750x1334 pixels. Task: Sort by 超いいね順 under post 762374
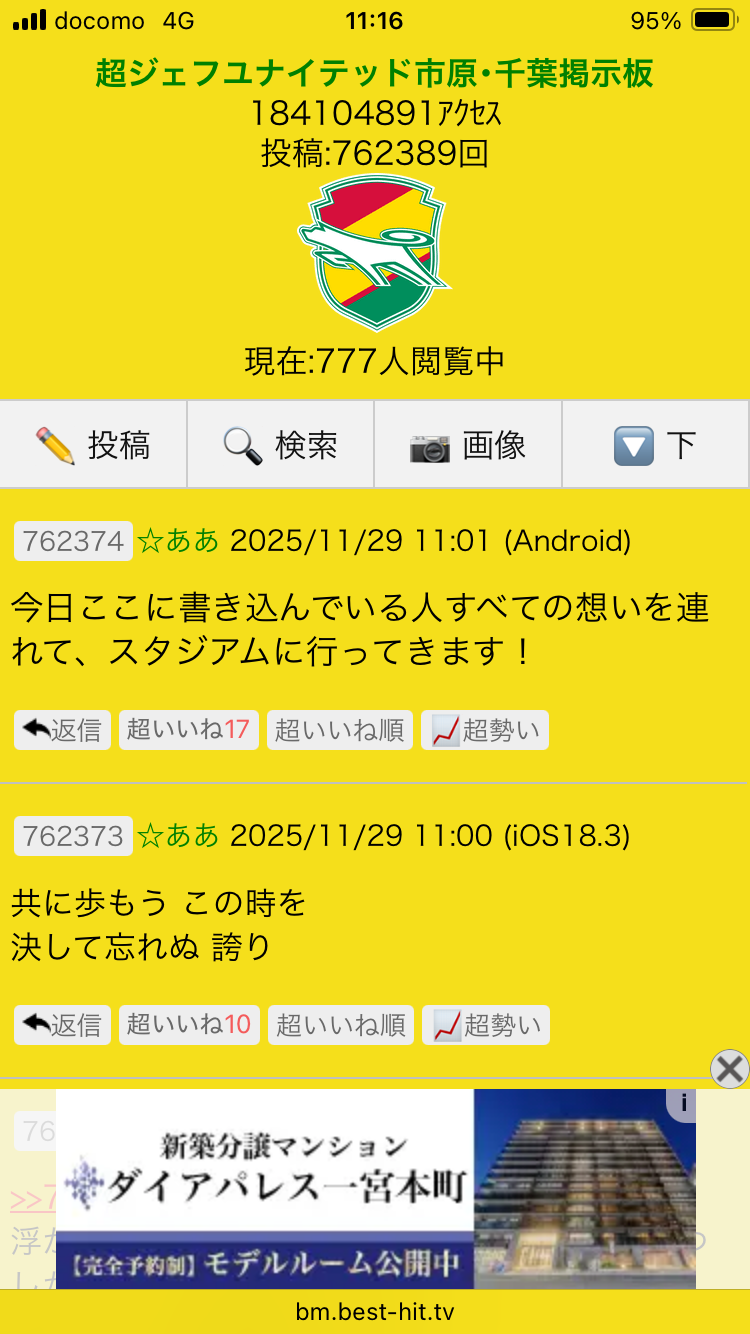pos(340,730)
